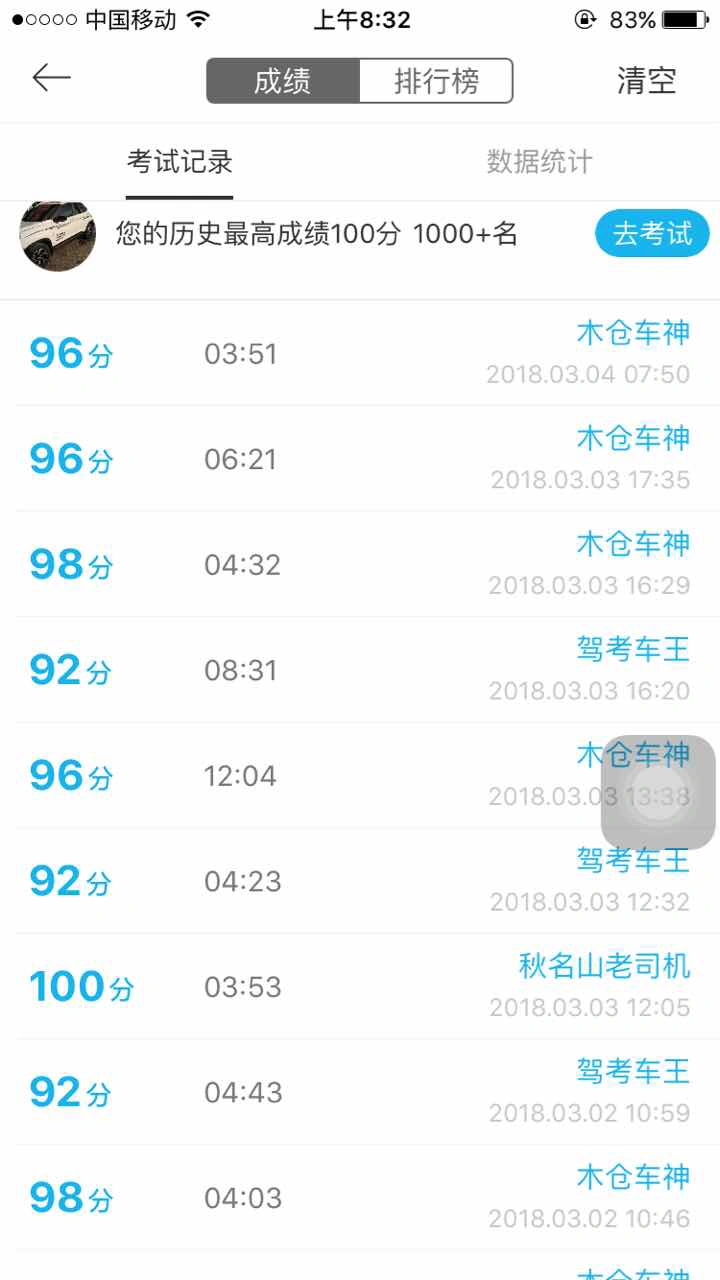Open the record dated 2018.03.03 17:35

pos(360,459)
